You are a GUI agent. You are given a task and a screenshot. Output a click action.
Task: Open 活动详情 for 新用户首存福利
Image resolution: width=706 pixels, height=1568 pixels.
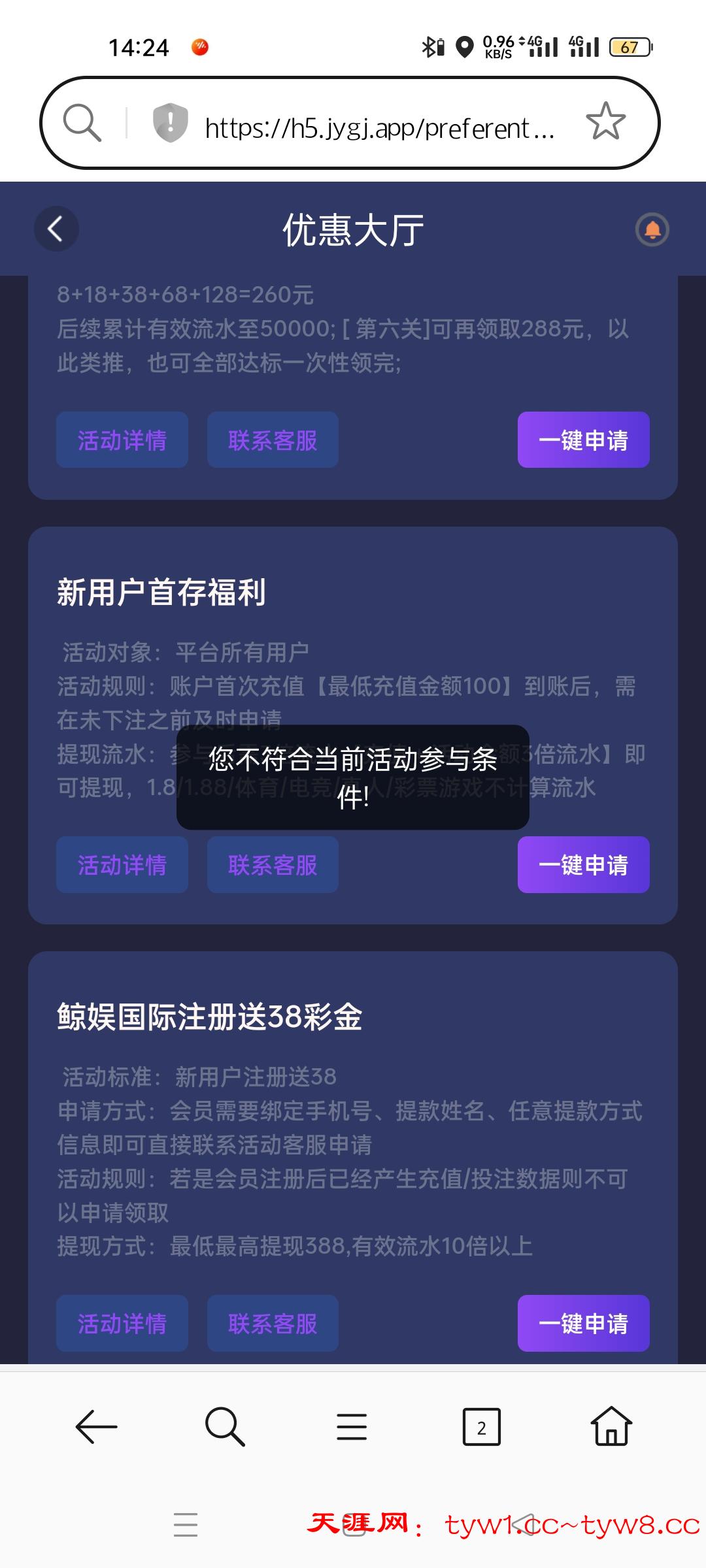point(122,864)
